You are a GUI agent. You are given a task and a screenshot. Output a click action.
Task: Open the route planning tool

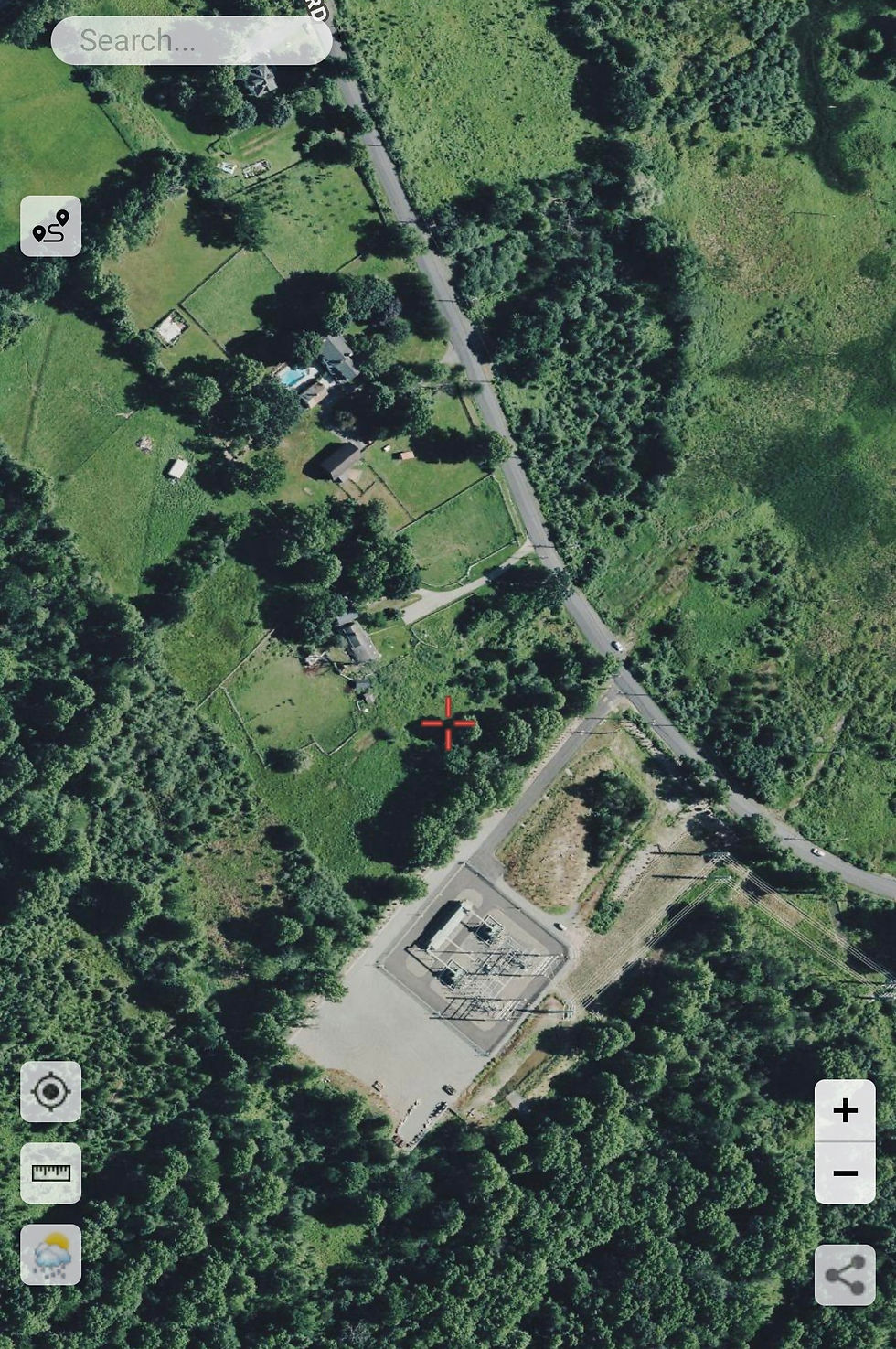click(x=51, y=226)
